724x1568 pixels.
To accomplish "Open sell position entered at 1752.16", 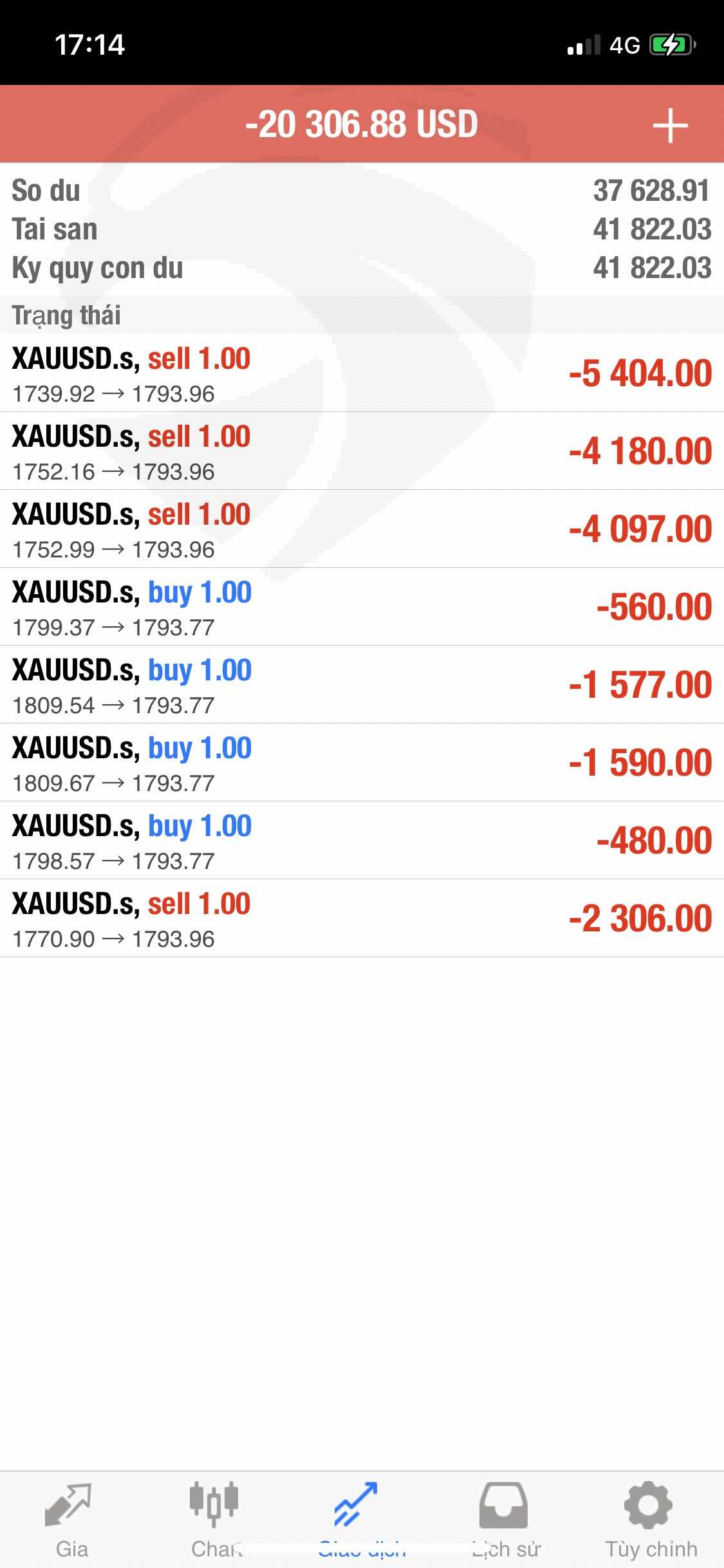I will [x=362, y=451].
